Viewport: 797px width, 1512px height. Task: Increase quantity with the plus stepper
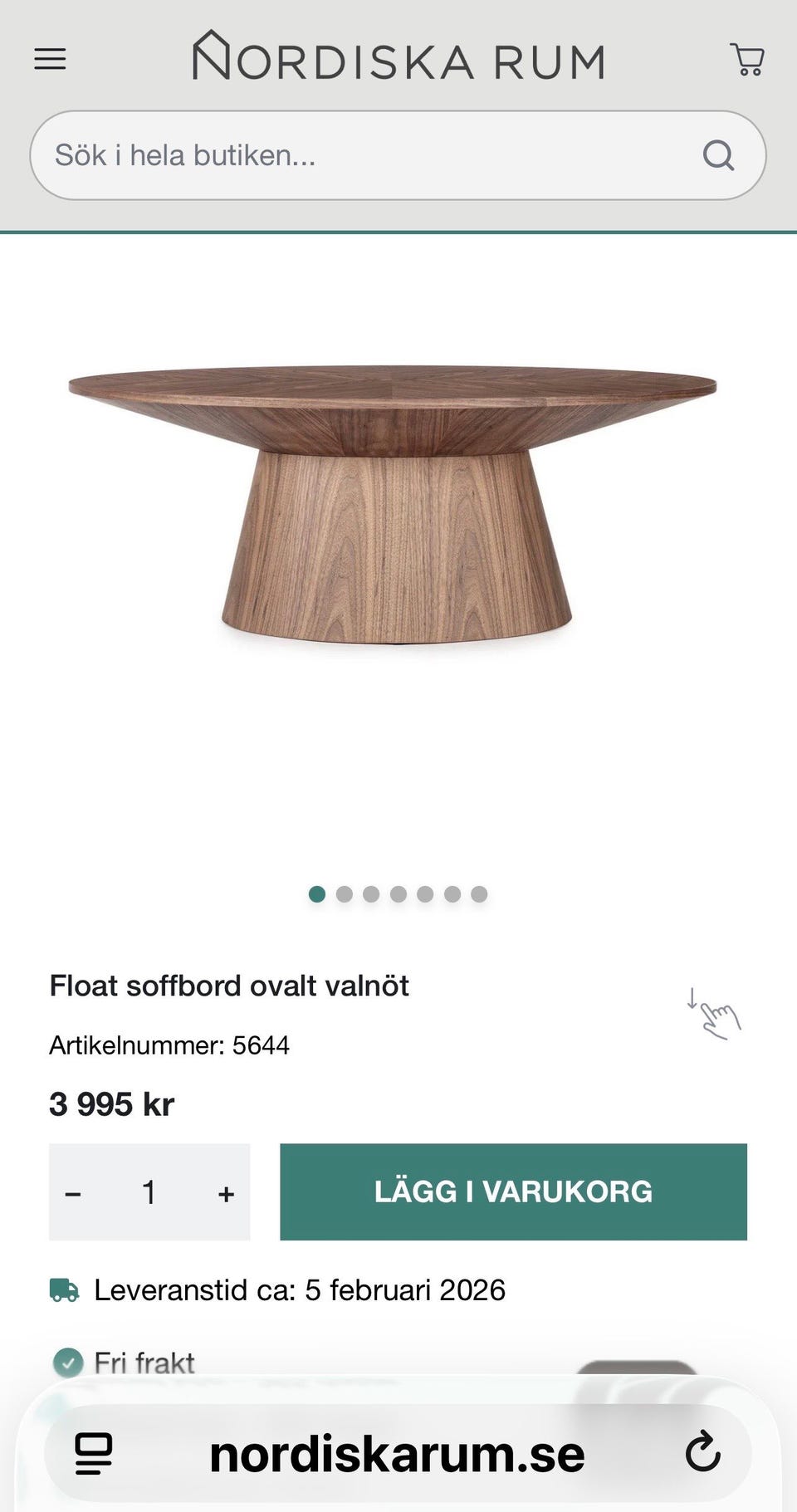click(x=224, y=1192)
